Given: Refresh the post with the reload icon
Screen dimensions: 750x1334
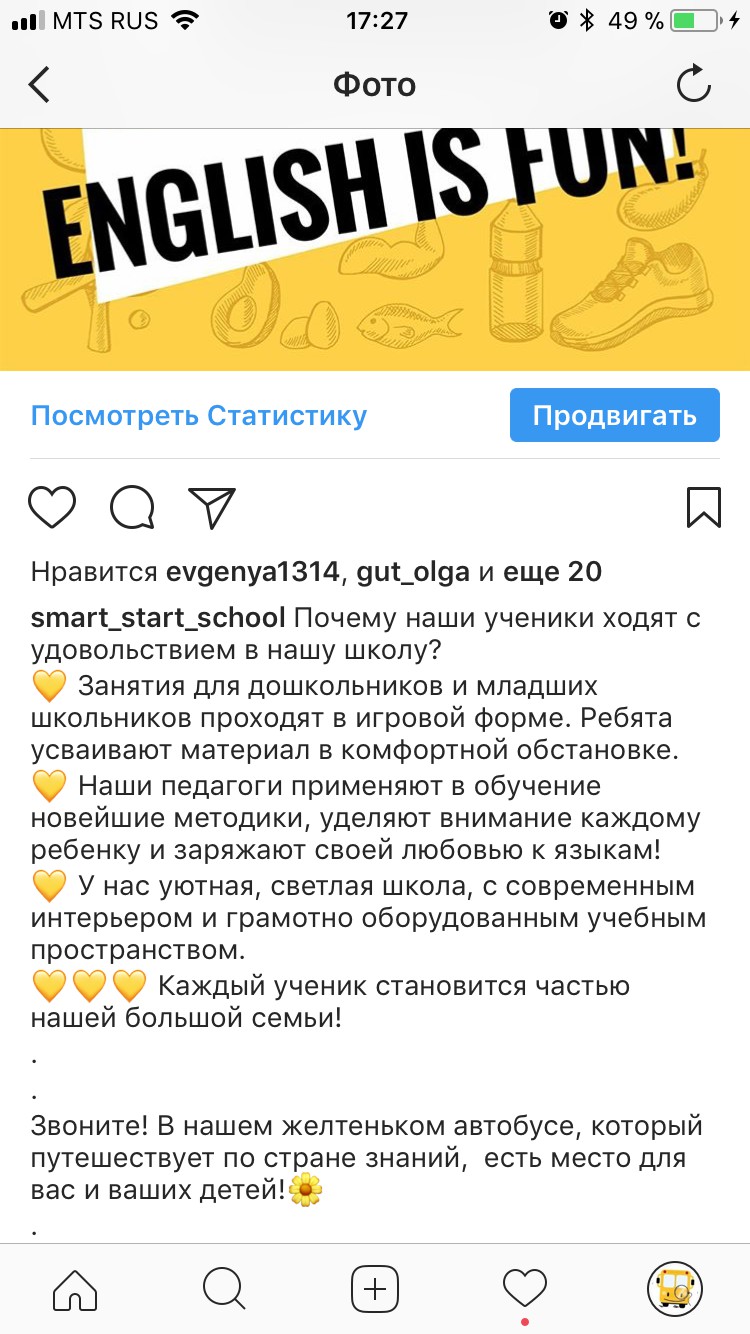Looking at the screenshot, I should pyautogui.click(x=693, y=85).
